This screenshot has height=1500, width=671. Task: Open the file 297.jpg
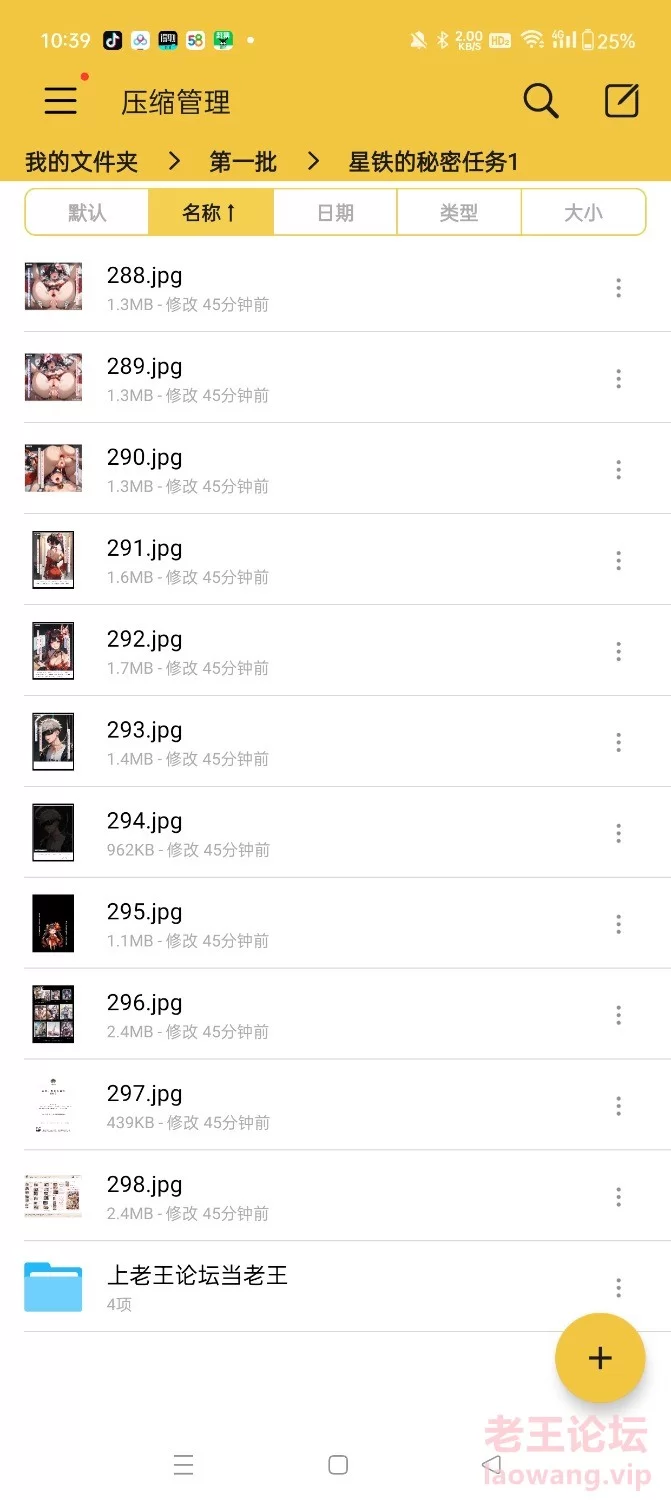point(145,1105)
